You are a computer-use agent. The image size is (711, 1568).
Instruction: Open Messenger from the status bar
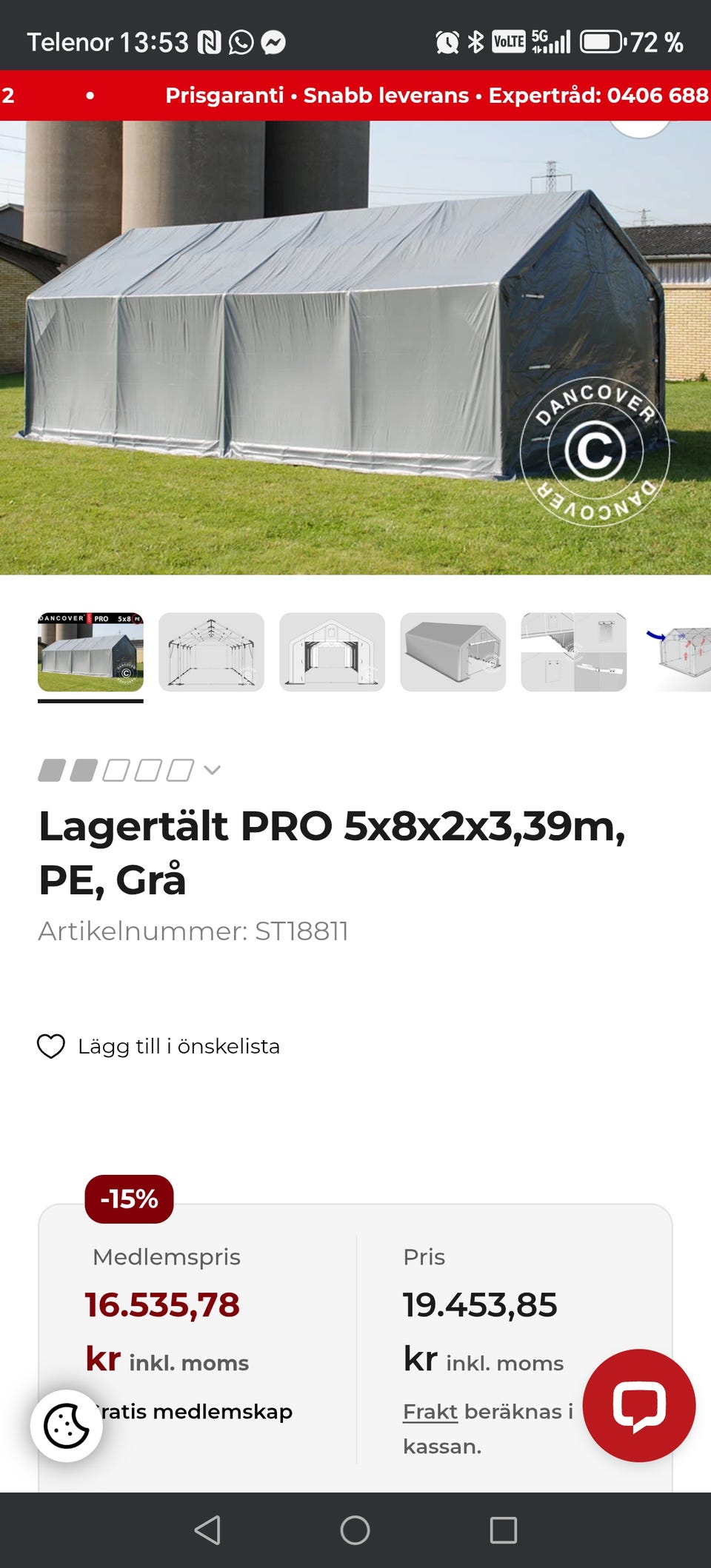coord(273,42)
